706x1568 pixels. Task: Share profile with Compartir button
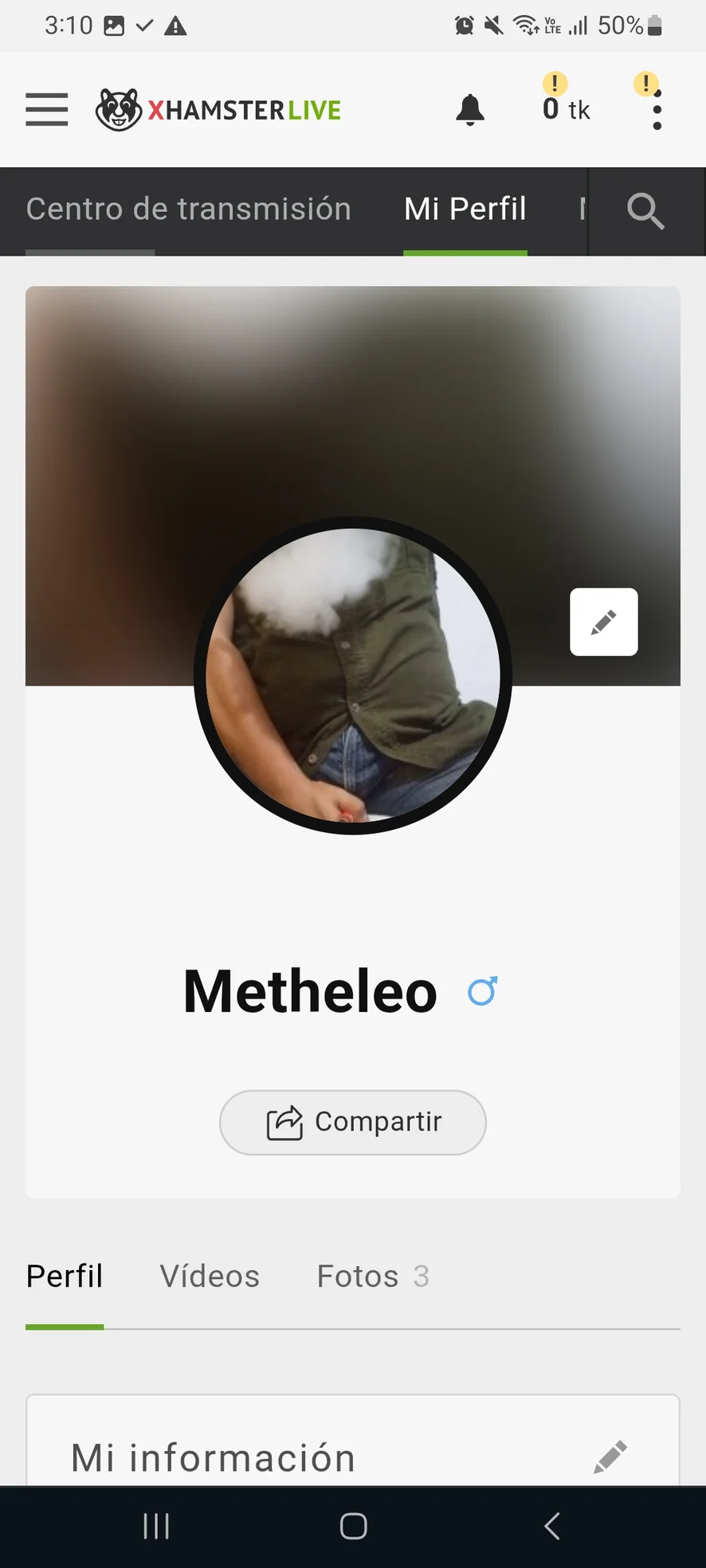(x=353, y=1122)
